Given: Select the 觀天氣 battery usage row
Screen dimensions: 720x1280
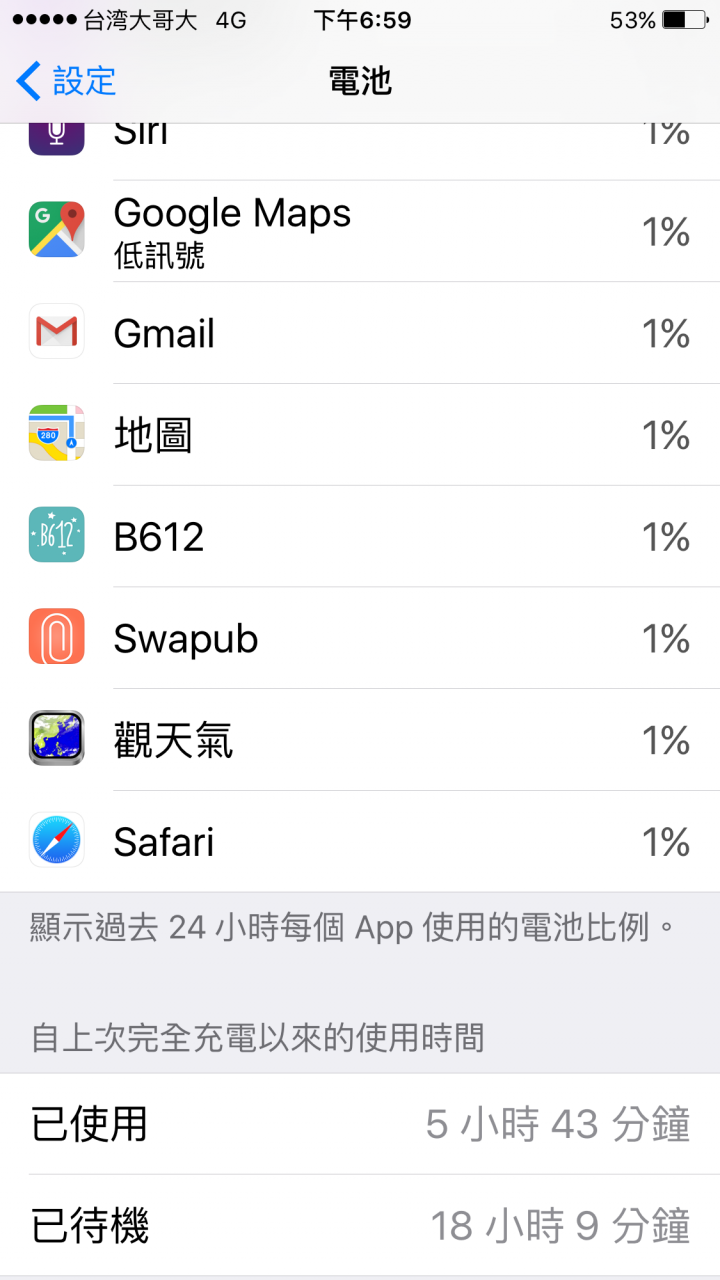Looking at the screenshot, I should [x=360, y=740].
